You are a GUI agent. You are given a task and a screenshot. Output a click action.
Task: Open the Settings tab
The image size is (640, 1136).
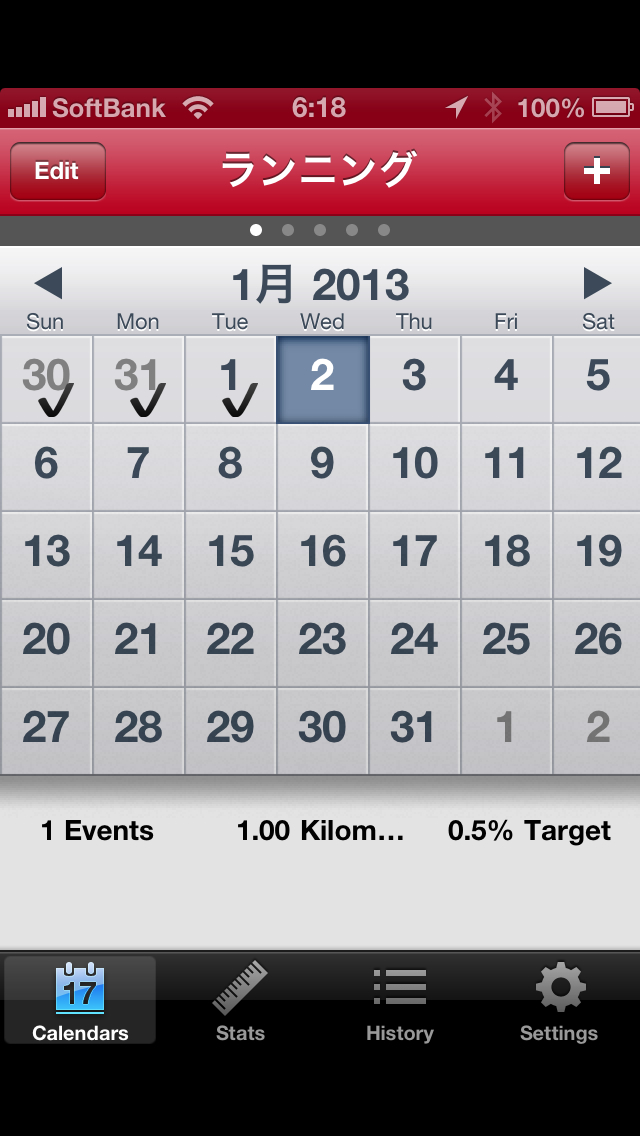(559, 1000)
